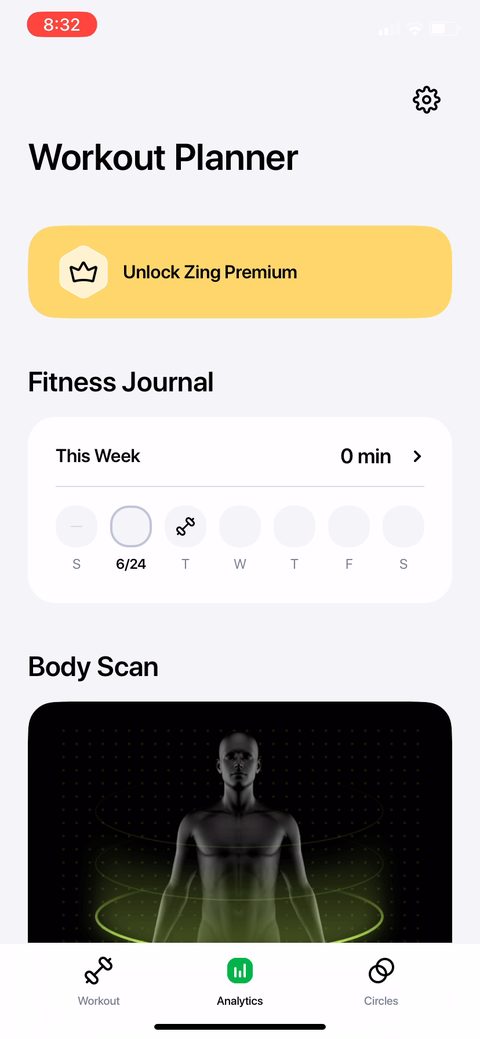Screen dimensions: 480x1039
Task: Switch to the Workout tab
Action: pyautogui.click(x=99, y=982)
